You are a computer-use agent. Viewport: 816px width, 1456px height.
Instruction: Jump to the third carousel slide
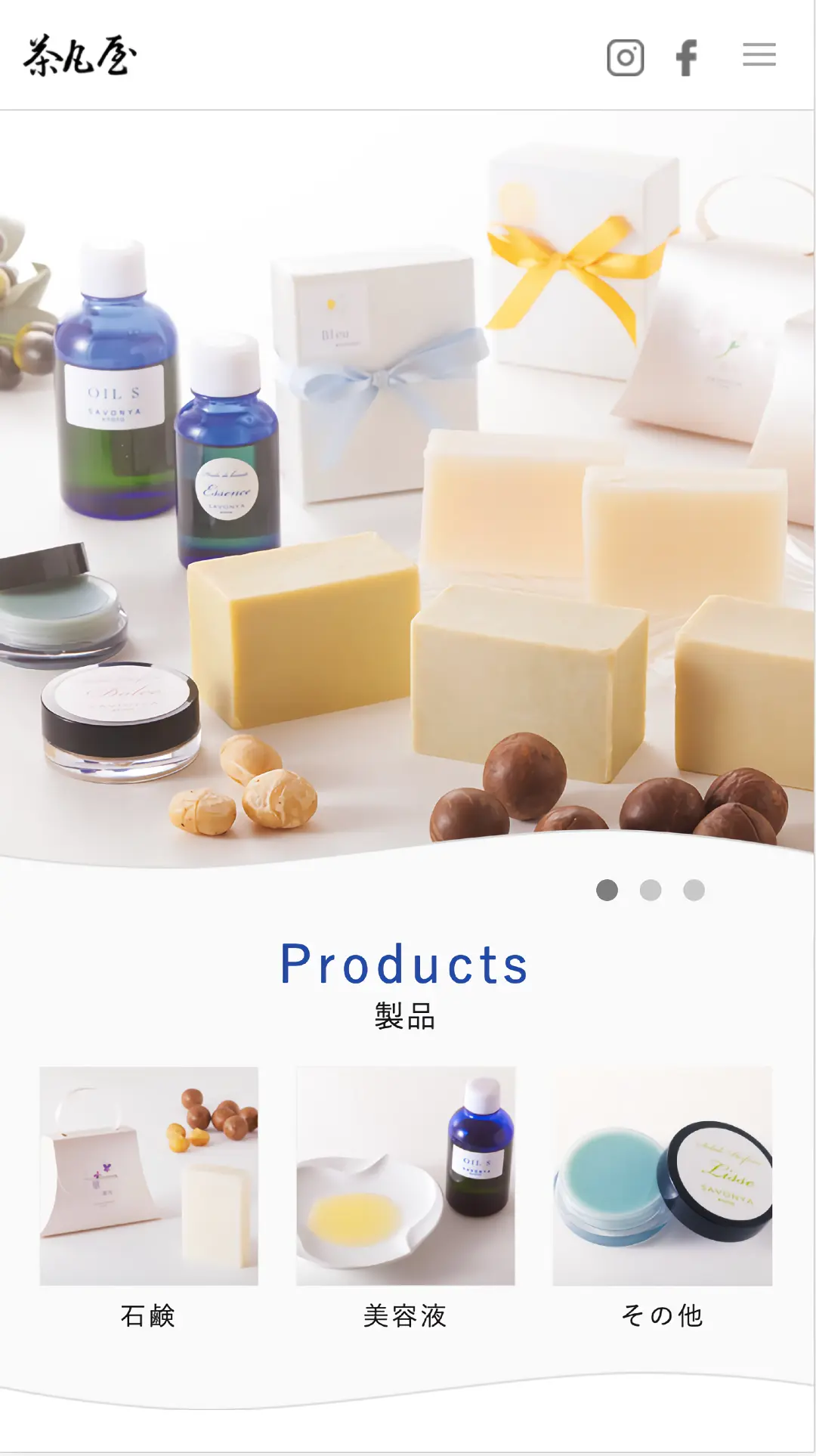[694, 890]
